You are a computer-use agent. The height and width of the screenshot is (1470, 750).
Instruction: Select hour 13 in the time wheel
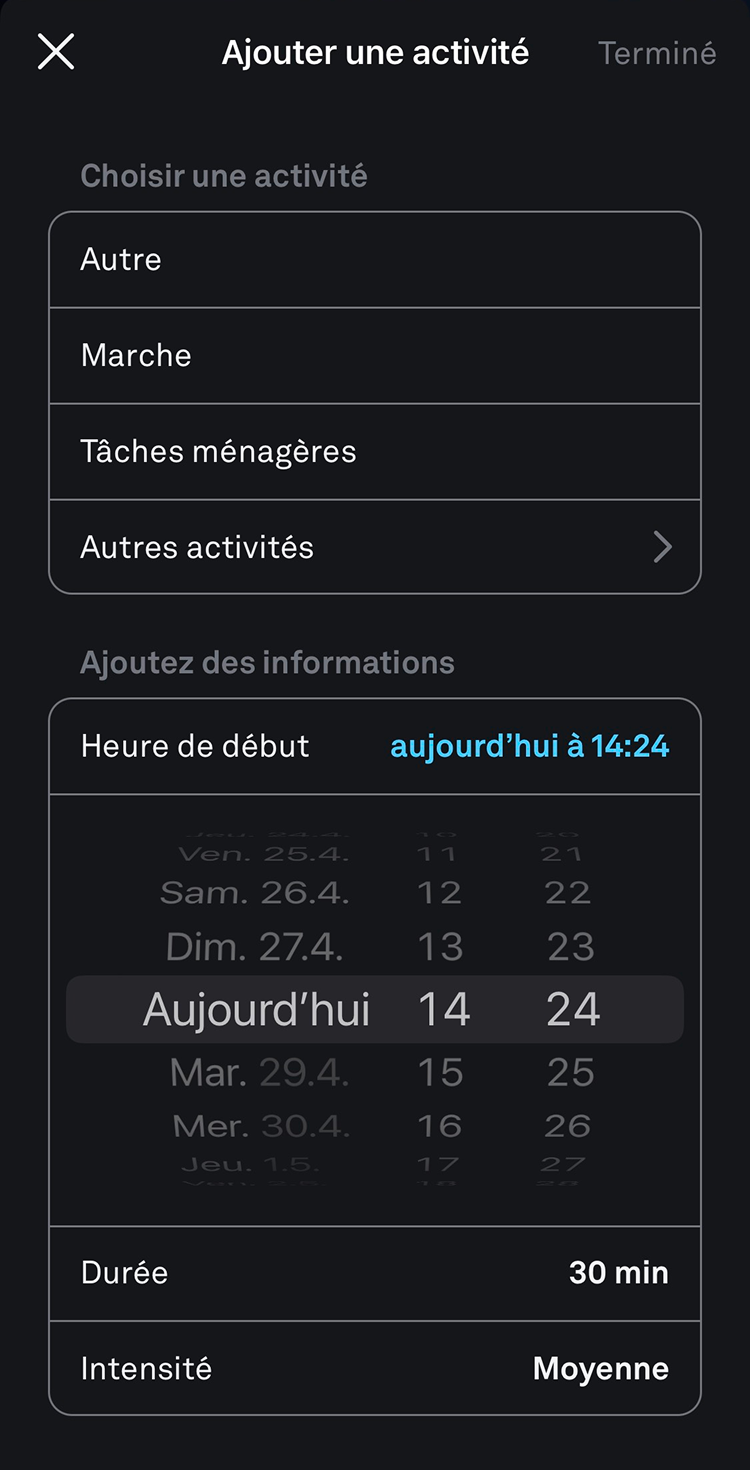coord(440,947)
